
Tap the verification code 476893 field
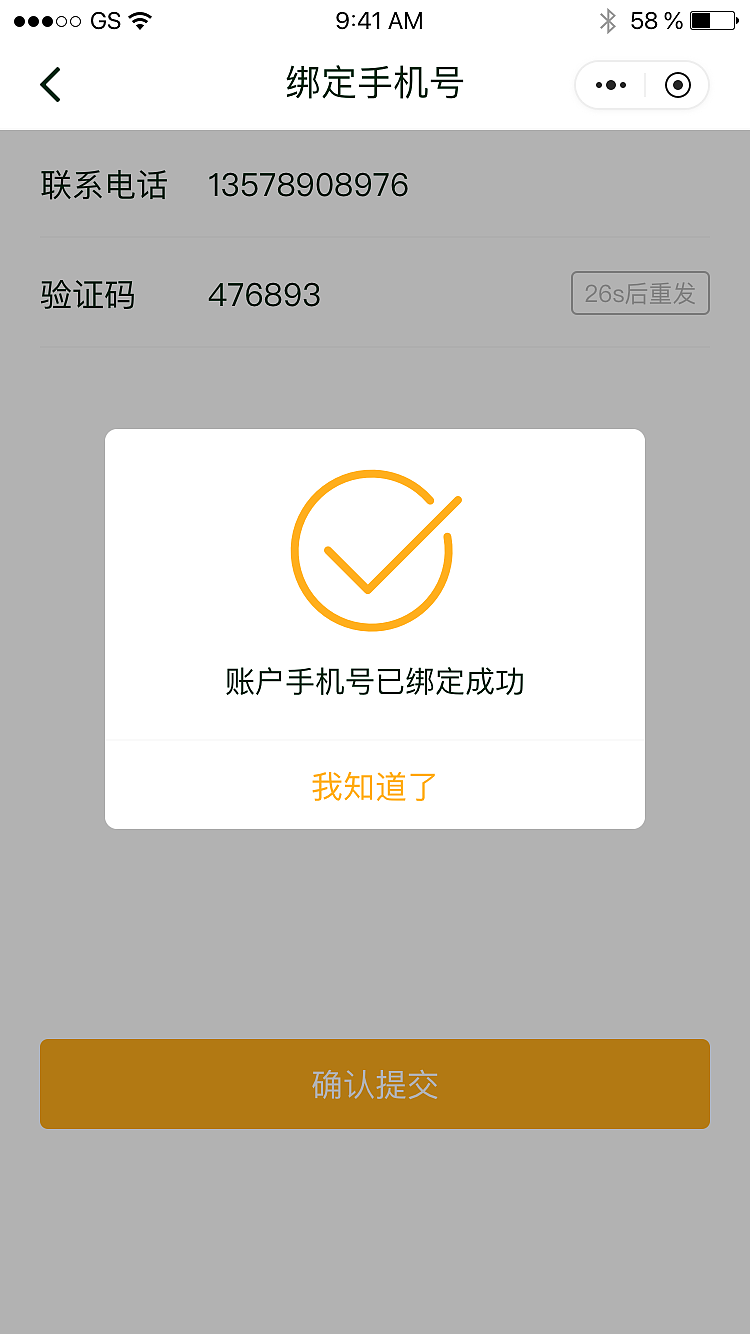pos(263,294)
